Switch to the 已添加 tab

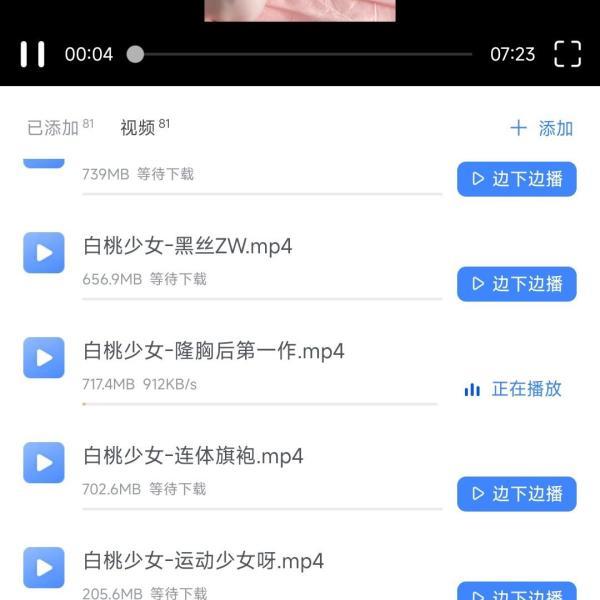click(x=53, y=128)
